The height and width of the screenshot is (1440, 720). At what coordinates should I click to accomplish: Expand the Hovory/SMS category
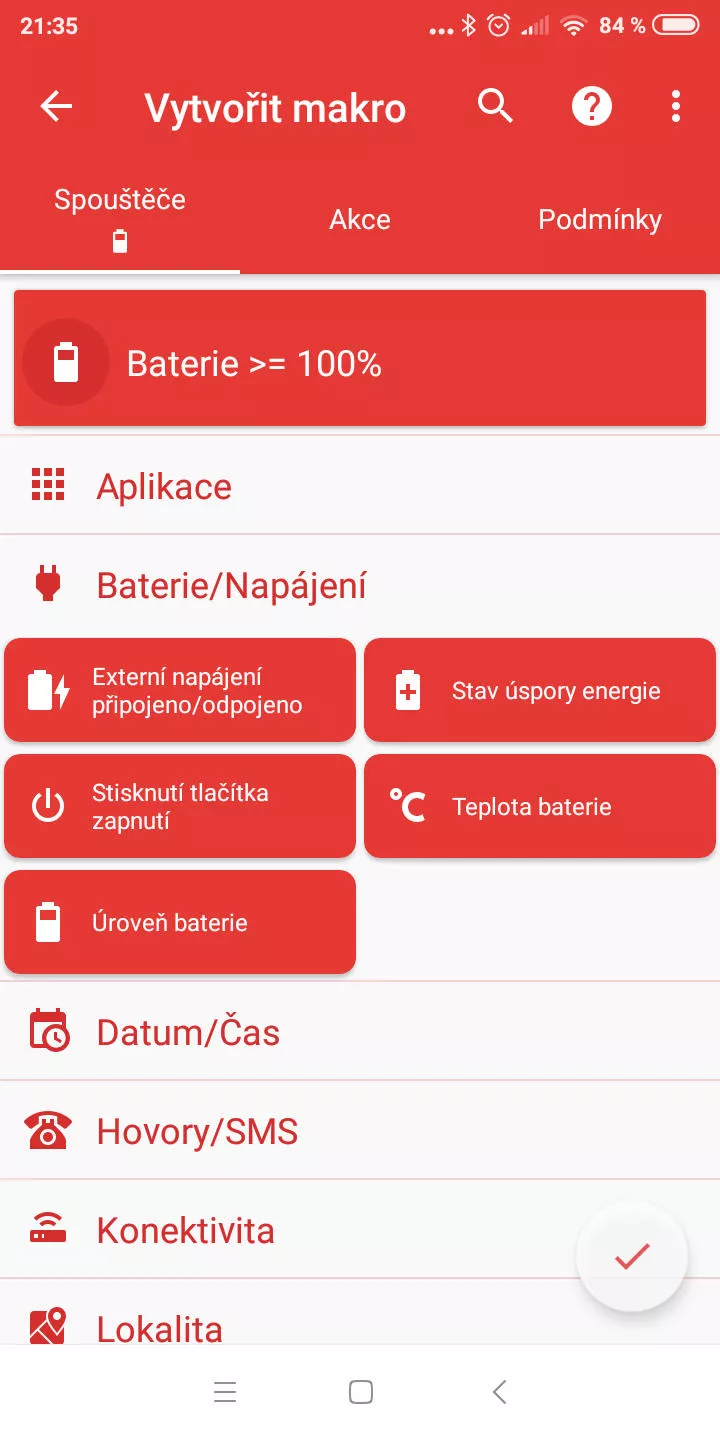pos(360,1130)
